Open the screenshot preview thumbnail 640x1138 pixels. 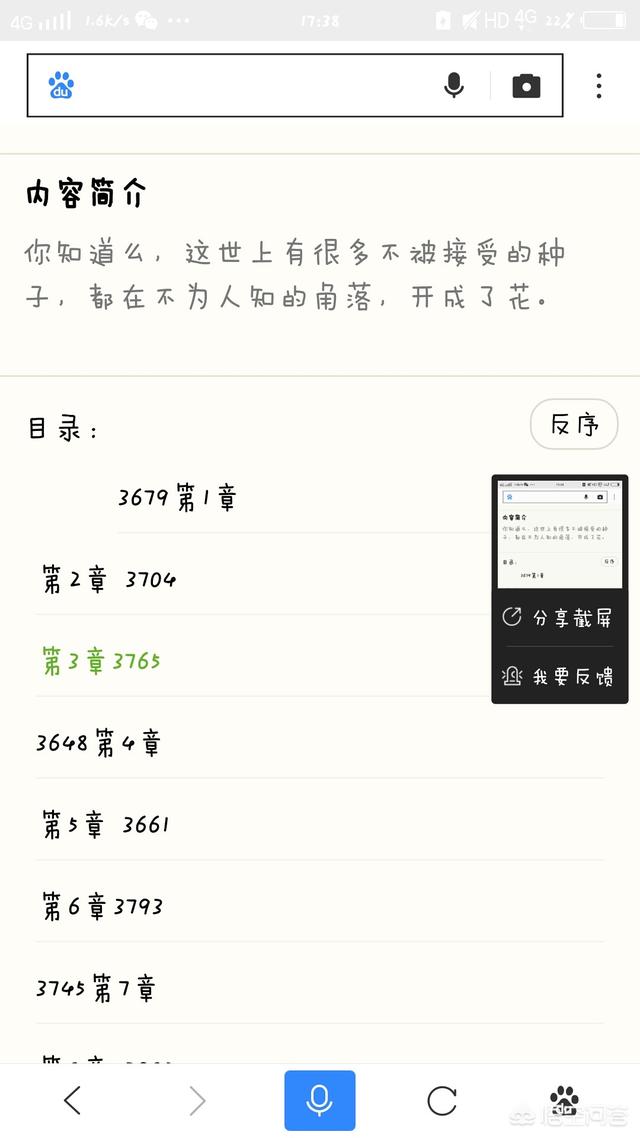559,534
